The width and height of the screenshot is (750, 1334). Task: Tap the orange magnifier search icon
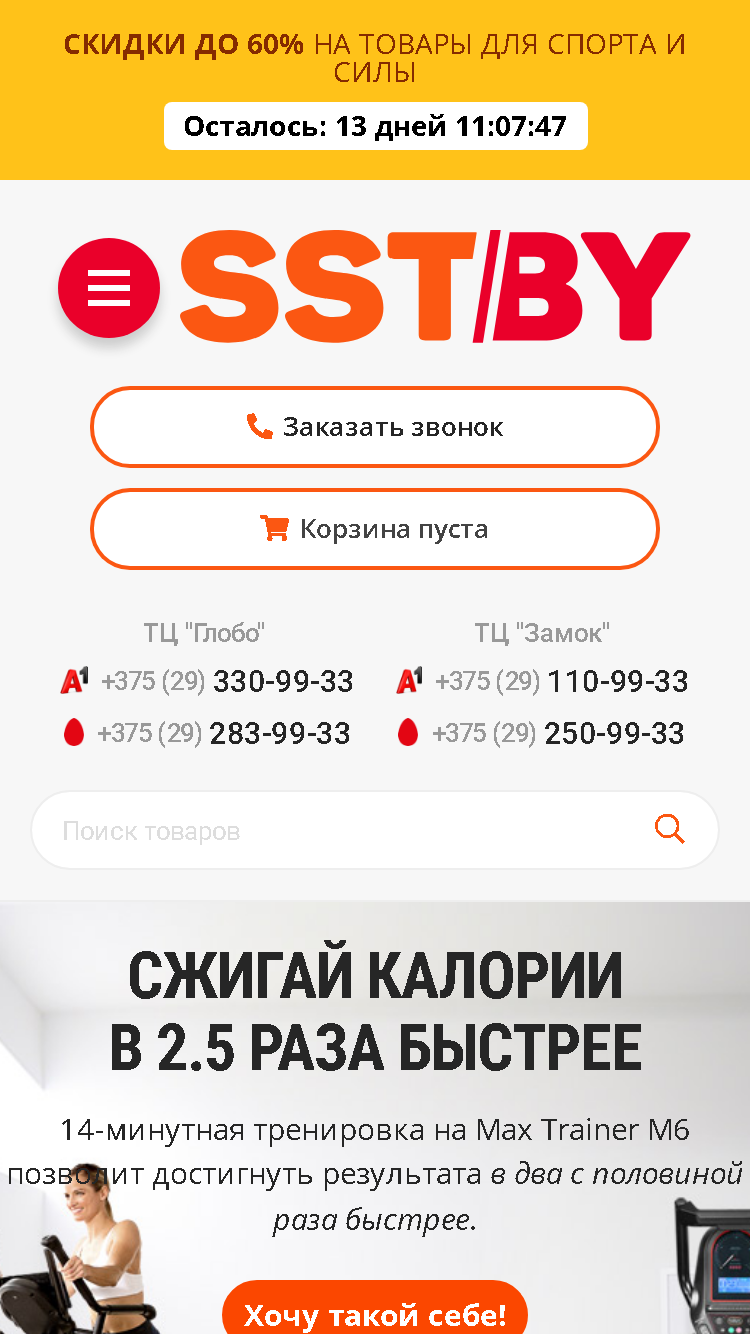pyautogui.click(x=670, y=829)
